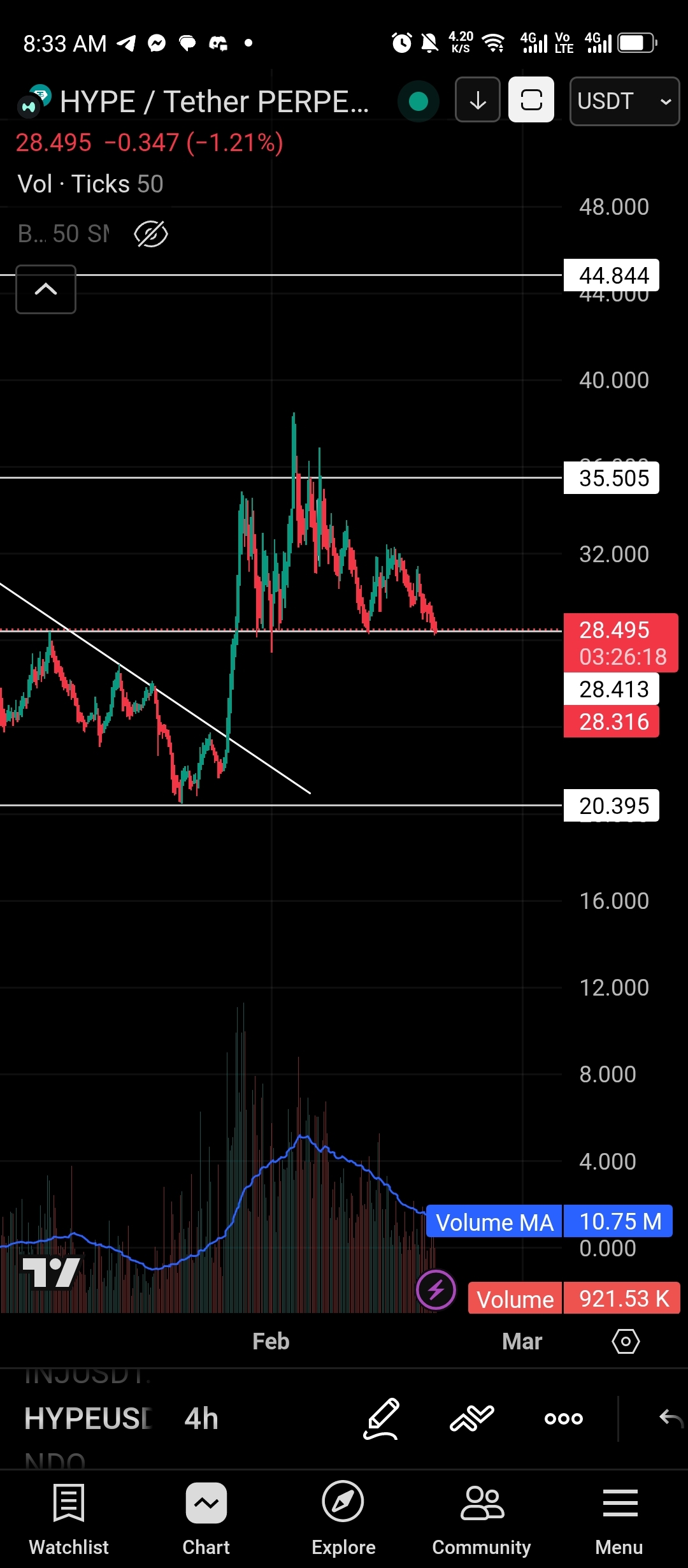Open the indicators icon

(471, 1418)
